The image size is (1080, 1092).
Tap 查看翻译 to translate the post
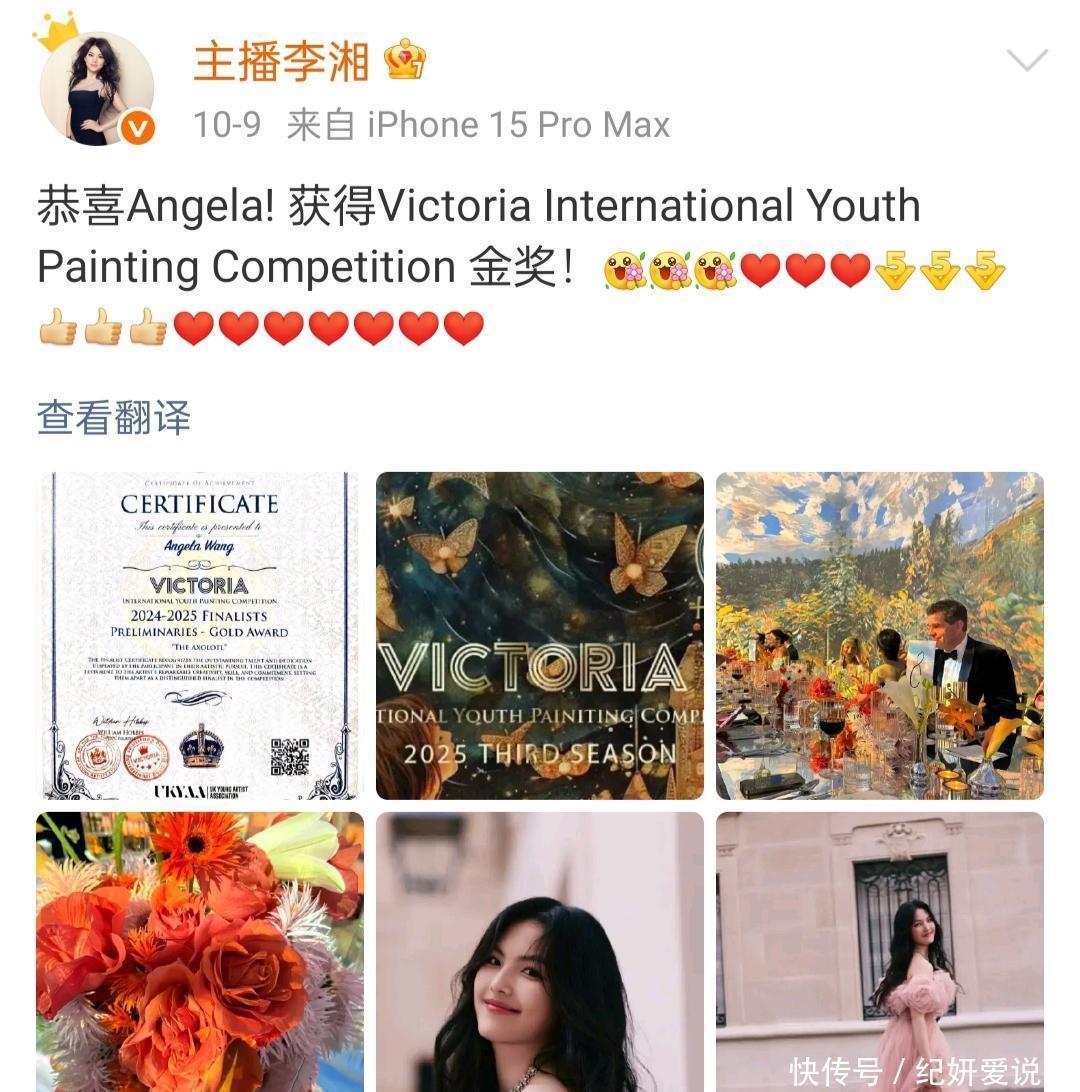pyautogui.click(x=113, y=417)
